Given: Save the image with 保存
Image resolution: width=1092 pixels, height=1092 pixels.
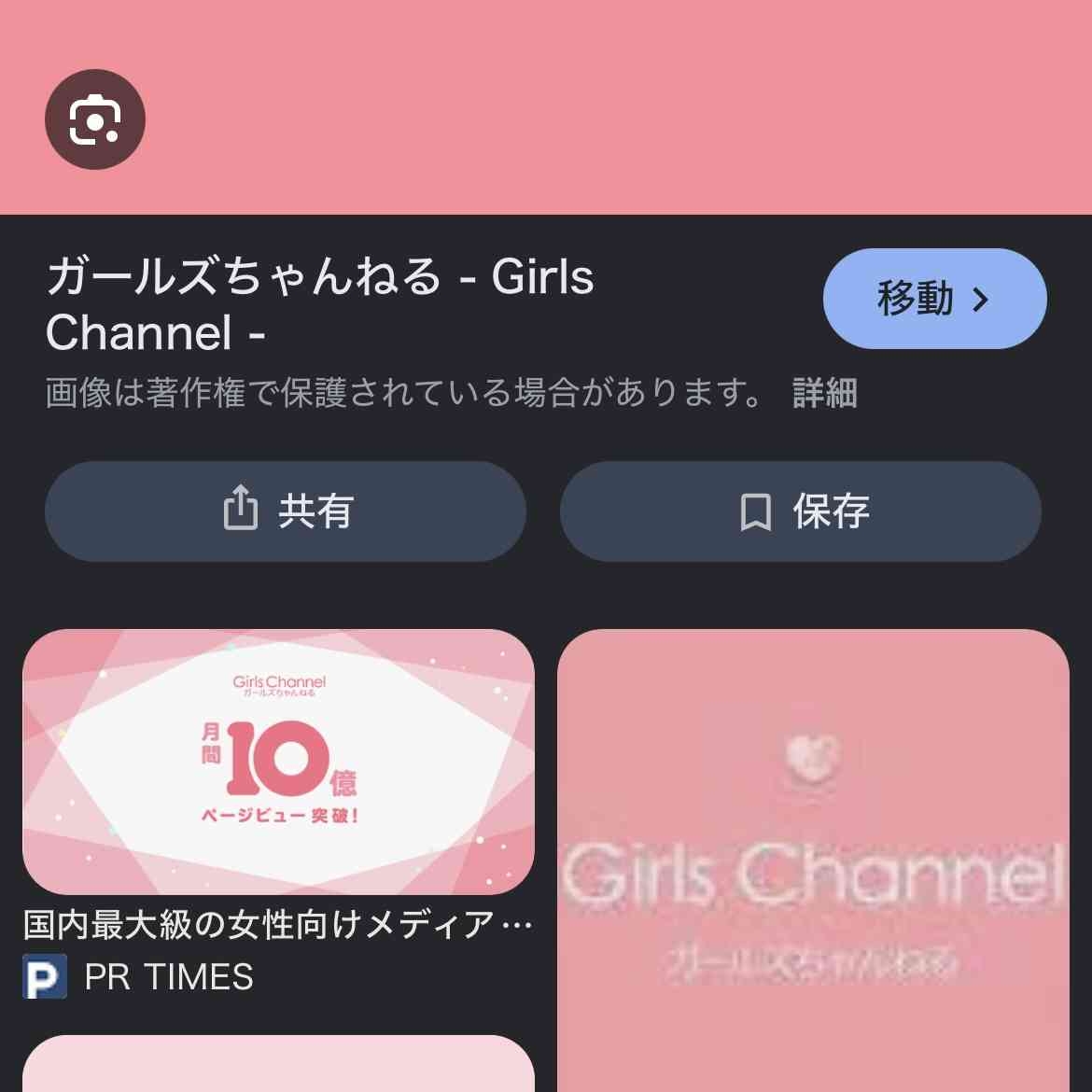Looking at the screenshot, I should click(x=800, y=511).
